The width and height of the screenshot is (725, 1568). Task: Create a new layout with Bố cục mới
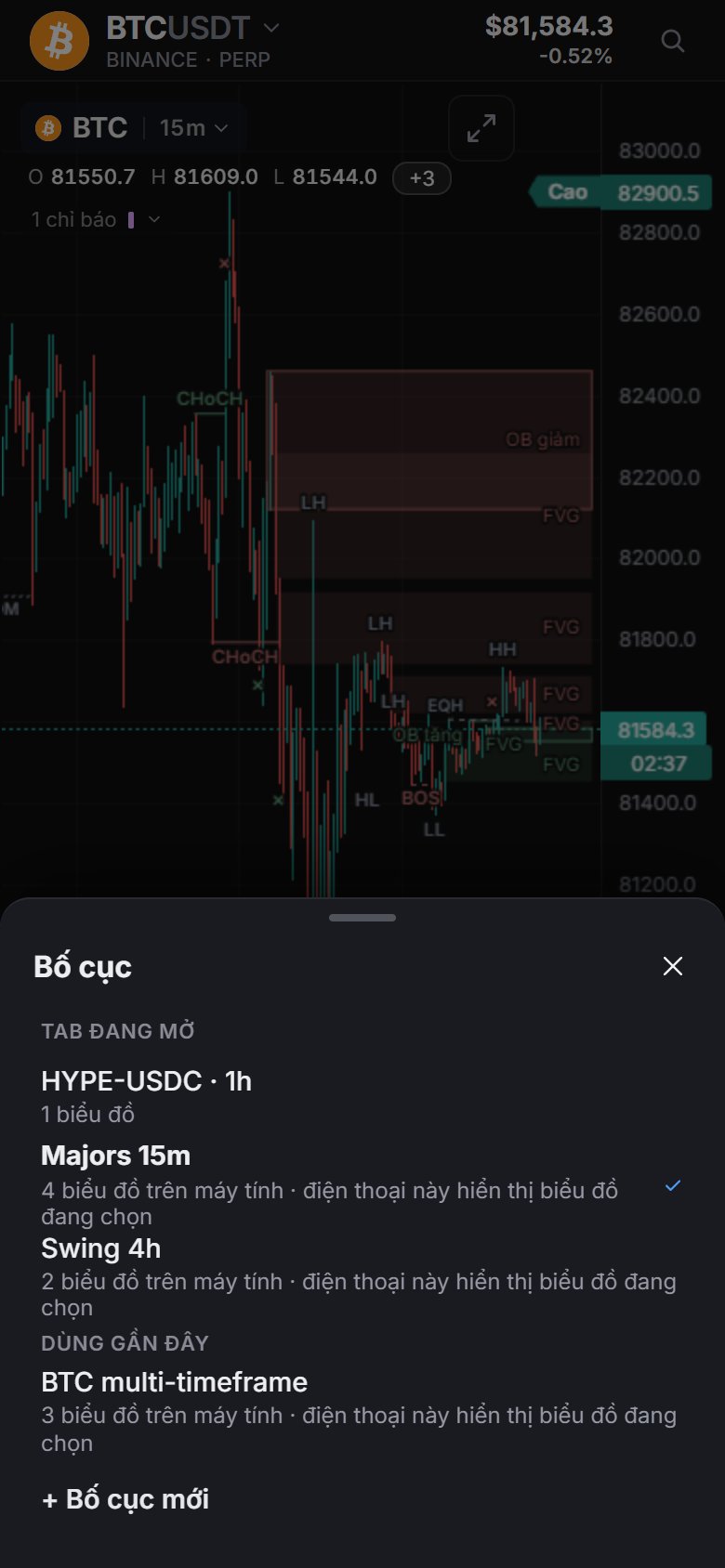coord(125,1499)
